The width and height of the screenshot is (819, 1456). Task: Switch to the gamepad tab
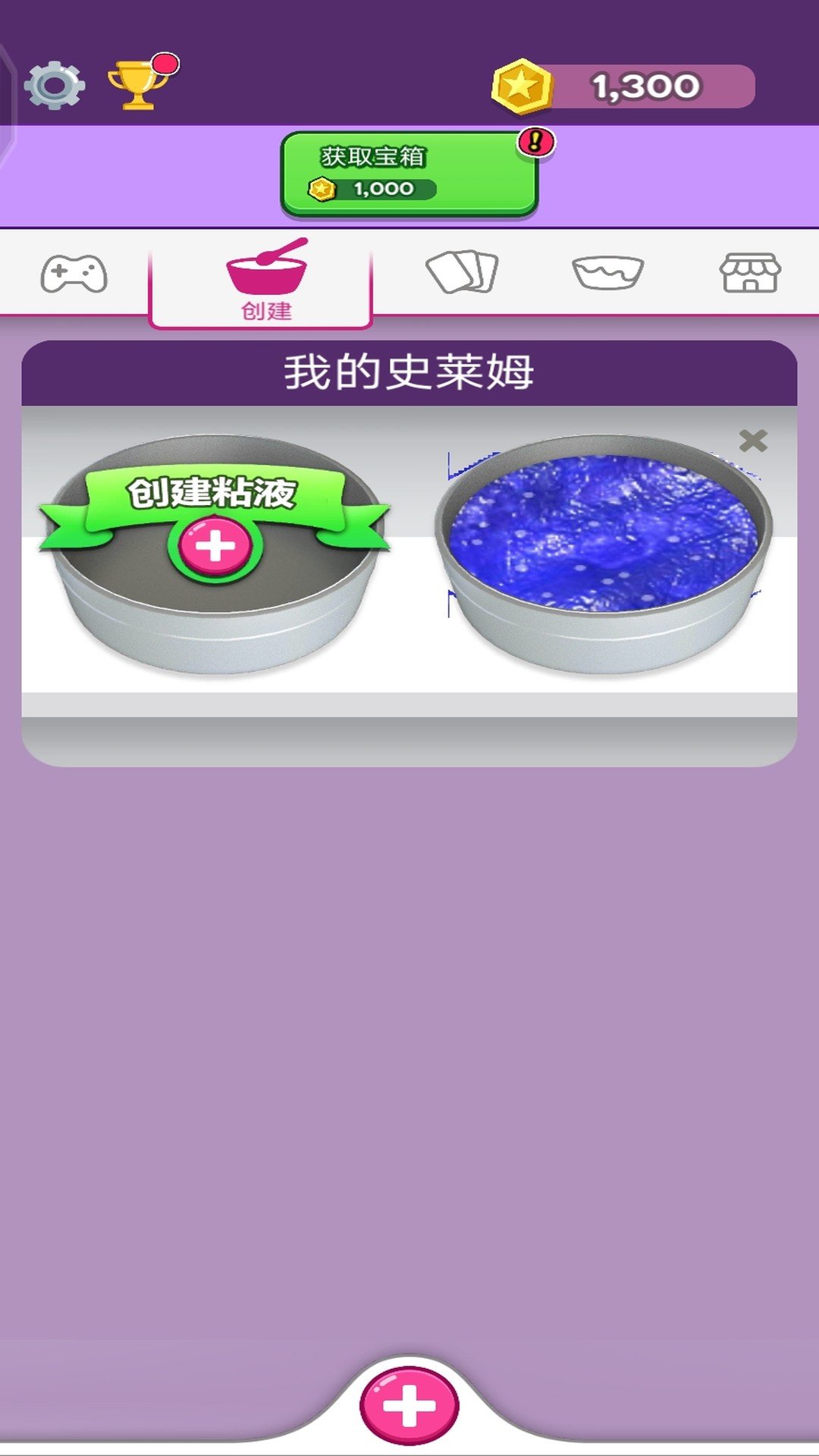(x=74, y=274)
